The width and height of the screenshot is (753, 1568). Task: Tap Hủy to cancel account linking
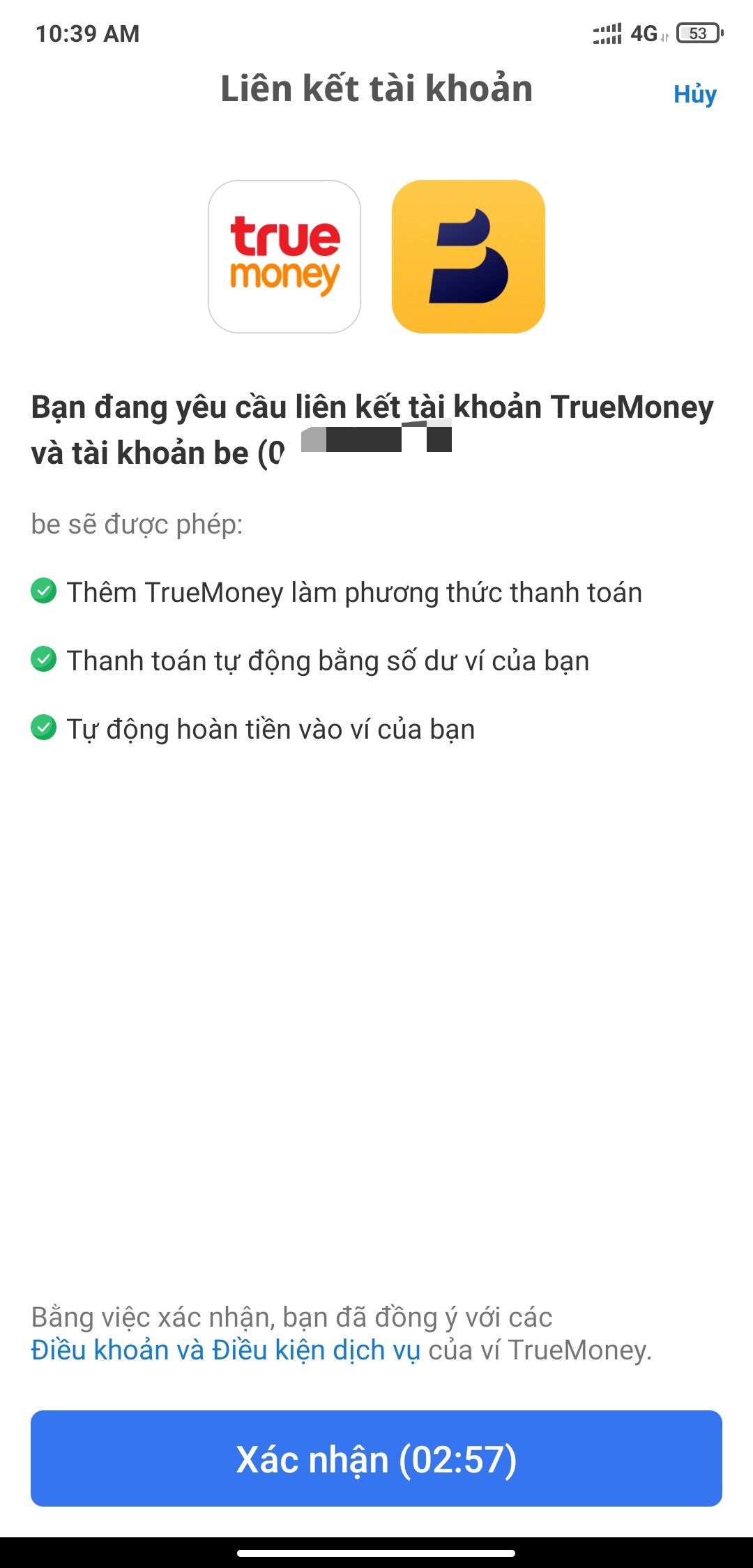(694, 94)
